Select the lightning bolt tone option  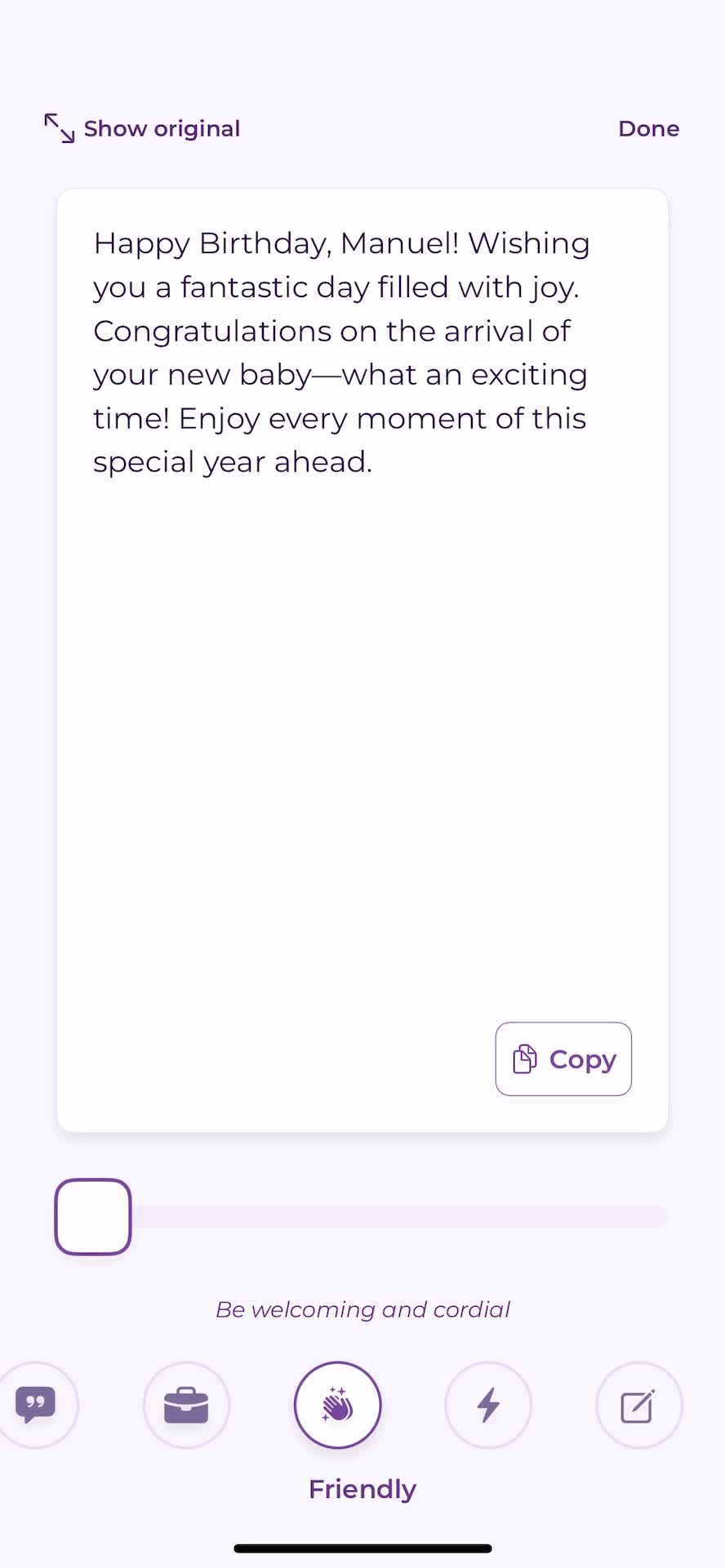[x=488, y=1405]
